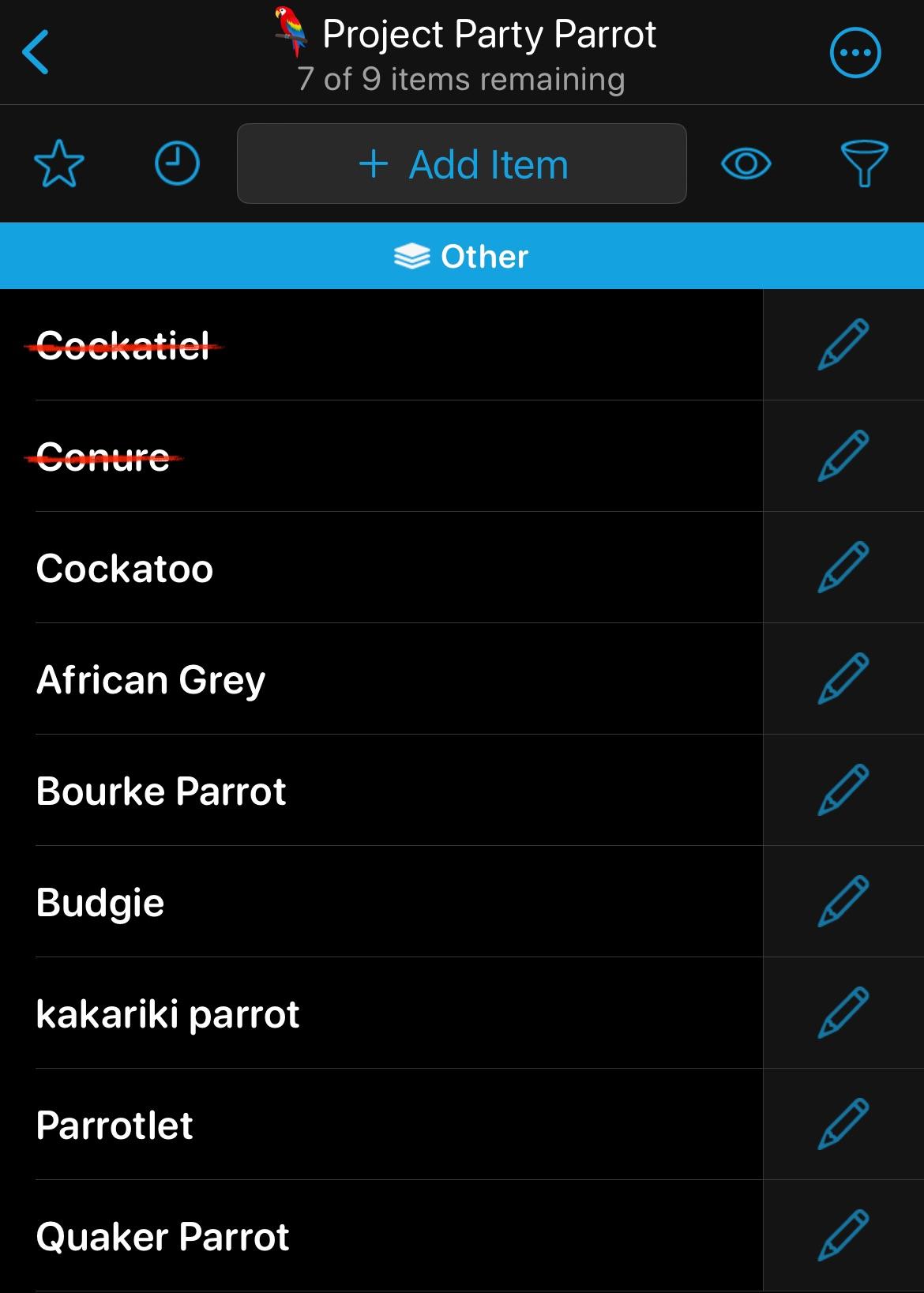Open the more options ellipsis menu
Screen dimensions: 924x1293
click(855, 53)
